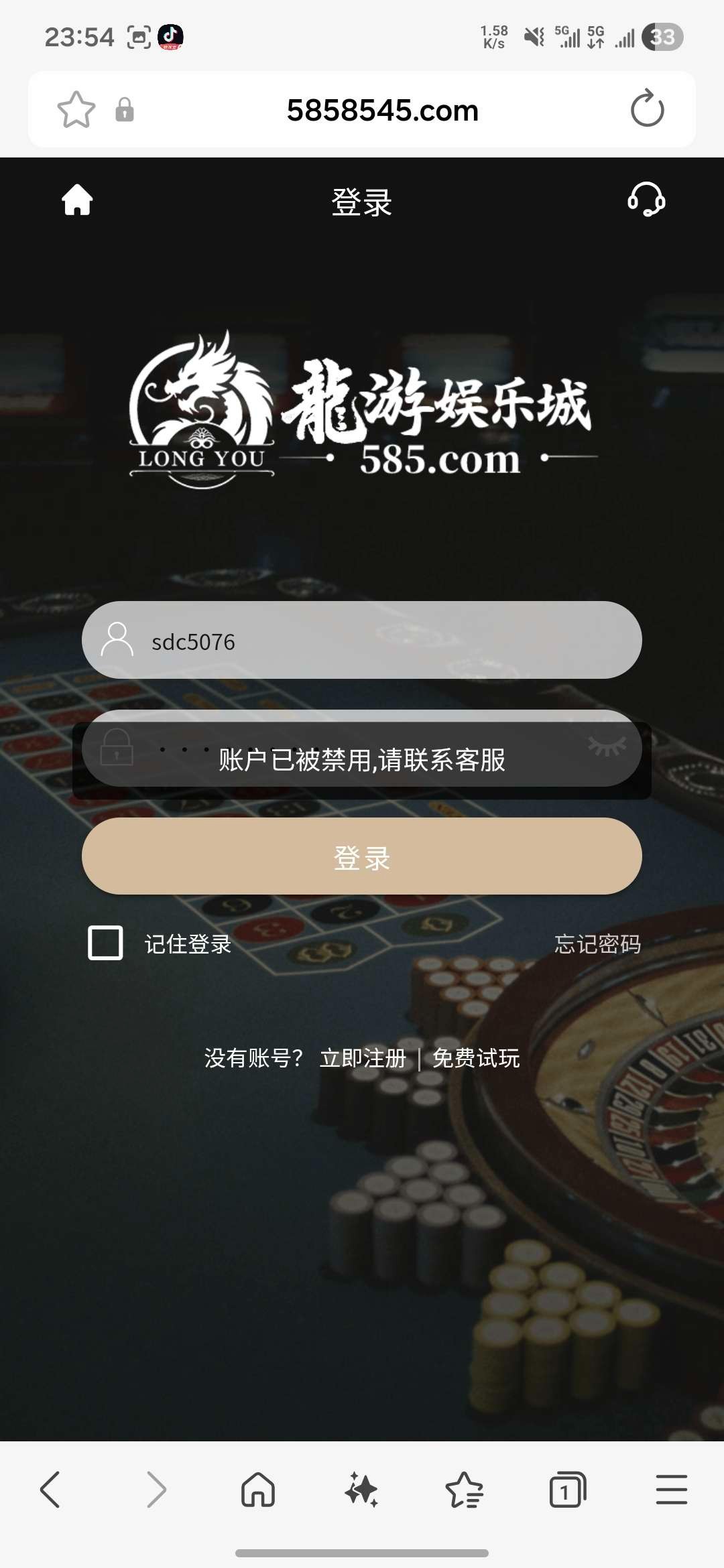
Task: View open browser tabs
Action: tap(567, 1490)
